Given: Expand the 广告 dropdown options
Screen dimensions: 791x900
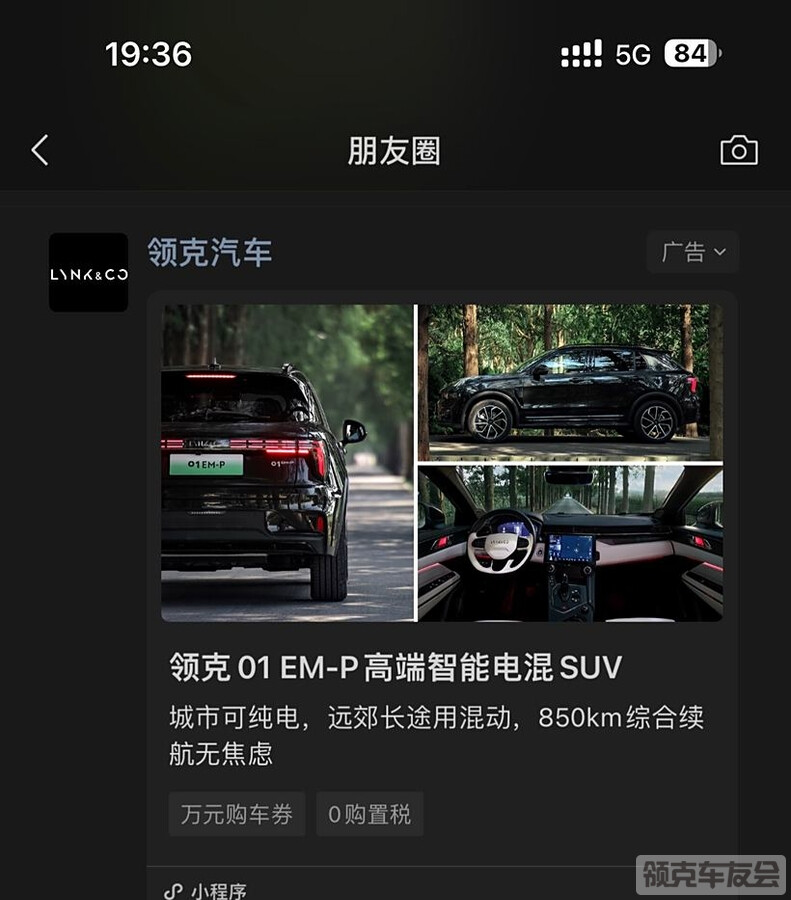Looking at the screenshot, I should [x=692, y=252].
